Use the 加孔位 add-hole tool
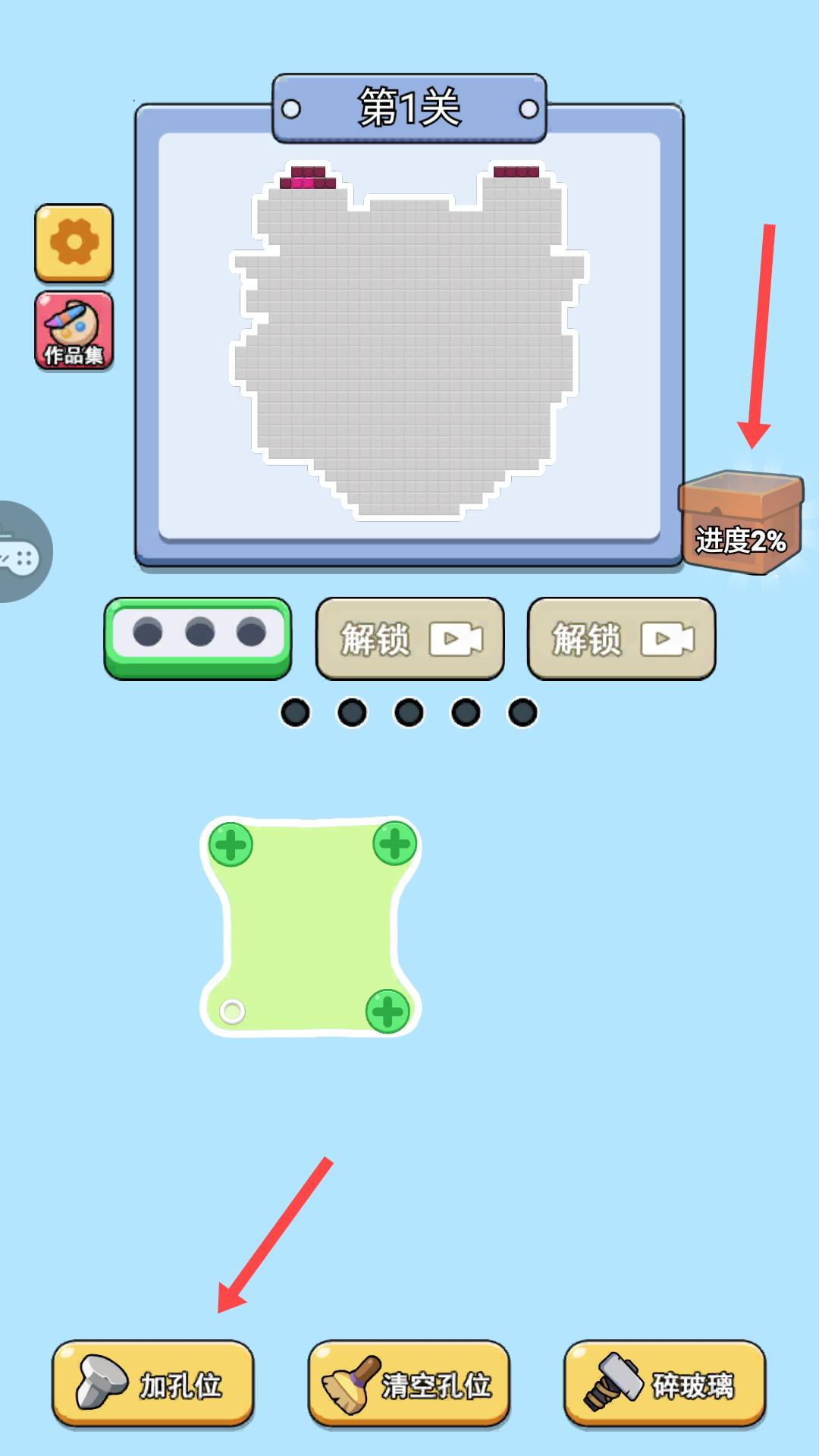819x1456 pixels. coord(152,1384)
